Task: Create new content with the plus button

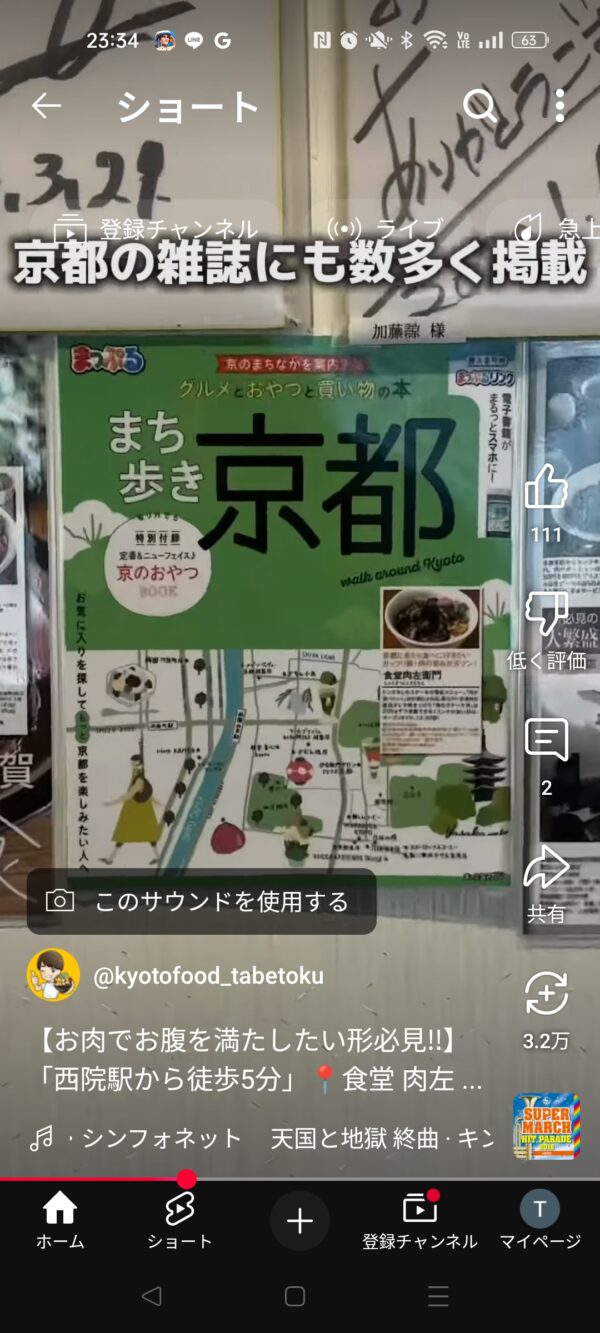Action: click(300, 1220)
